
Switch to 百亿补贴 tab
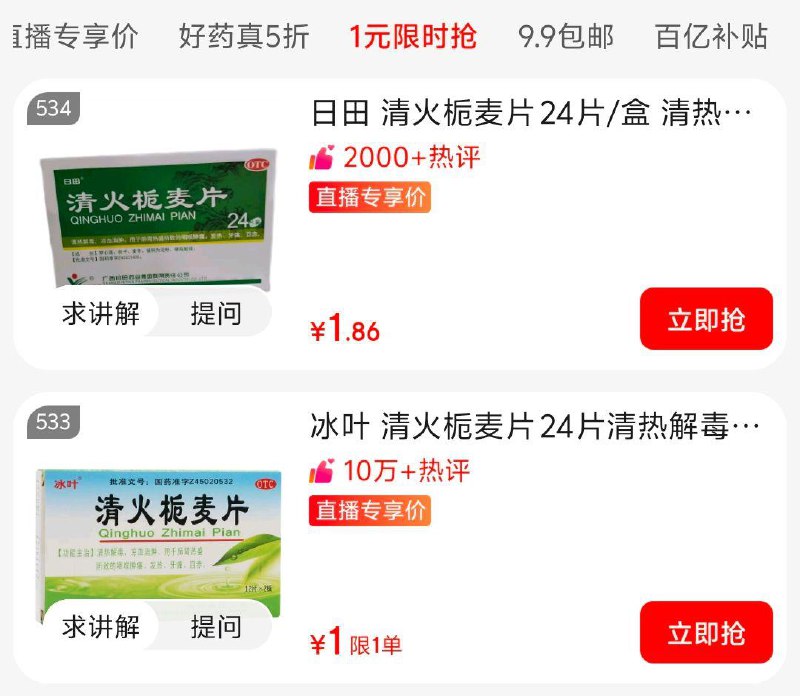711,37
